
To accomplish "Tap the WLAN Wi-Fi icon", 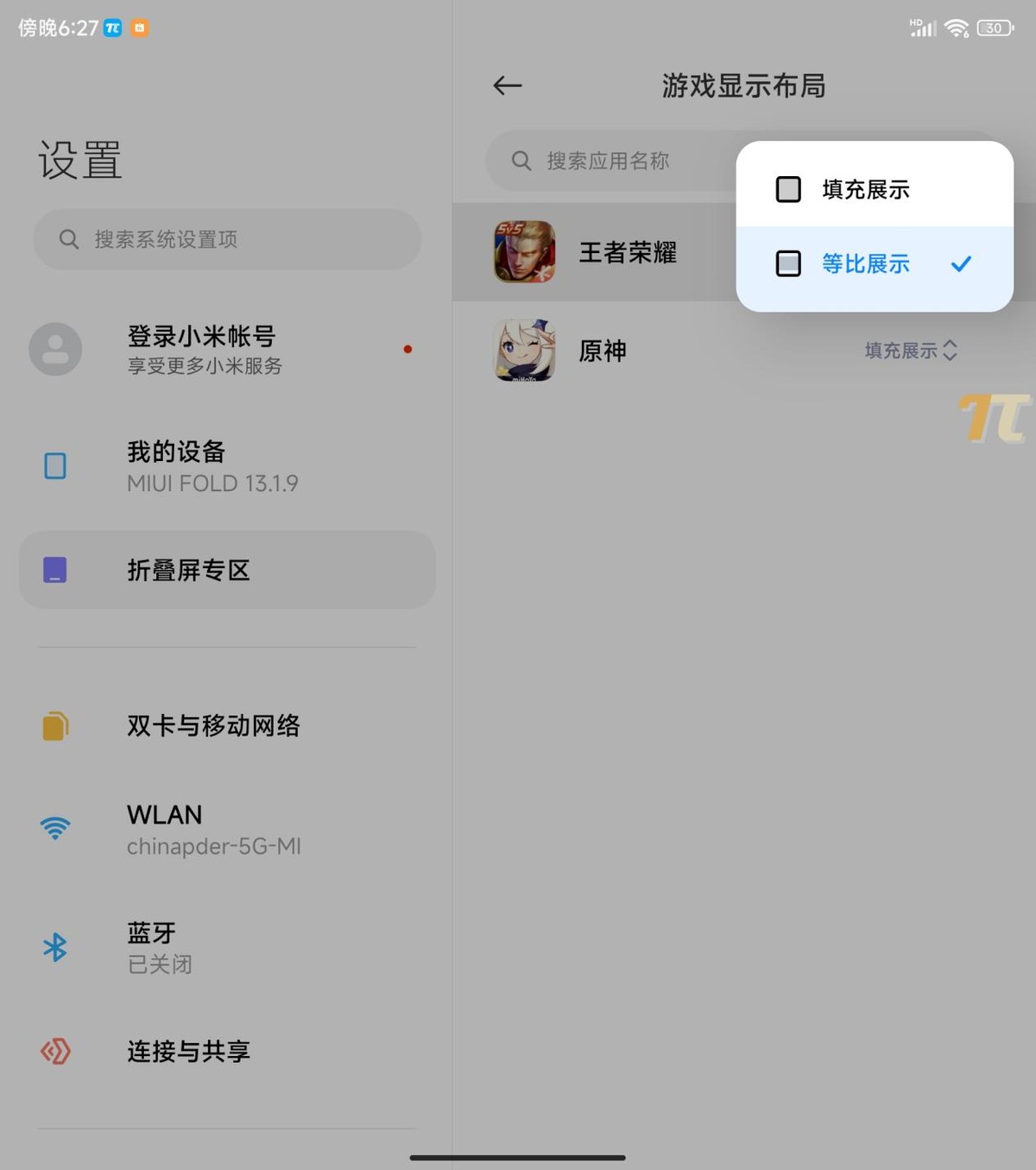I will [x=55, y=827].
